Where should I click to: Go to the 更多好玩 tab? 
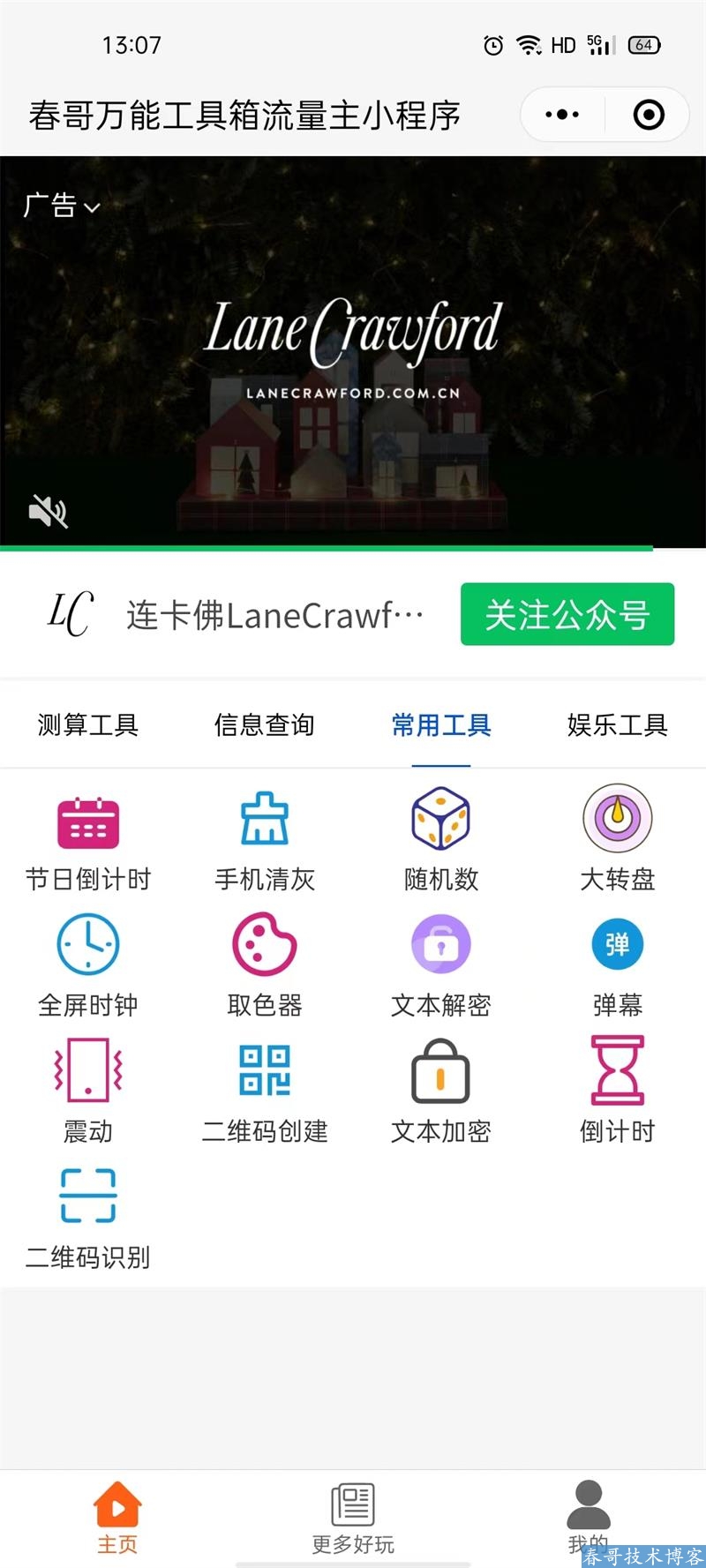point(353,1519)
